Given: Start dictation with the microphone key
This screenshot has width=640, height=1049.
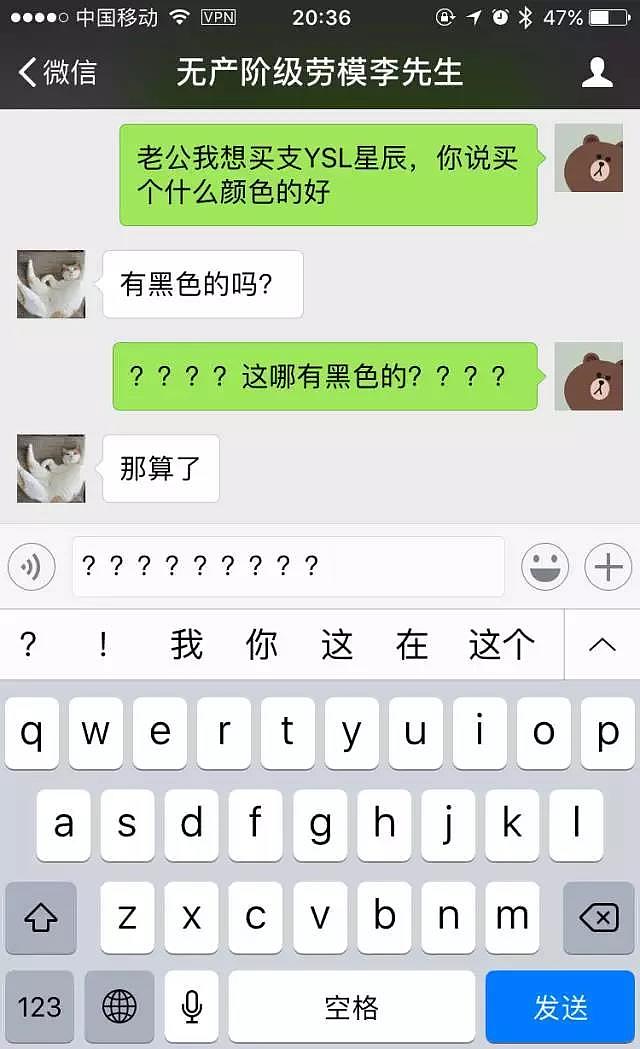Looking at the screenshot, I should pyautogui.click(x=191, y=1007).
